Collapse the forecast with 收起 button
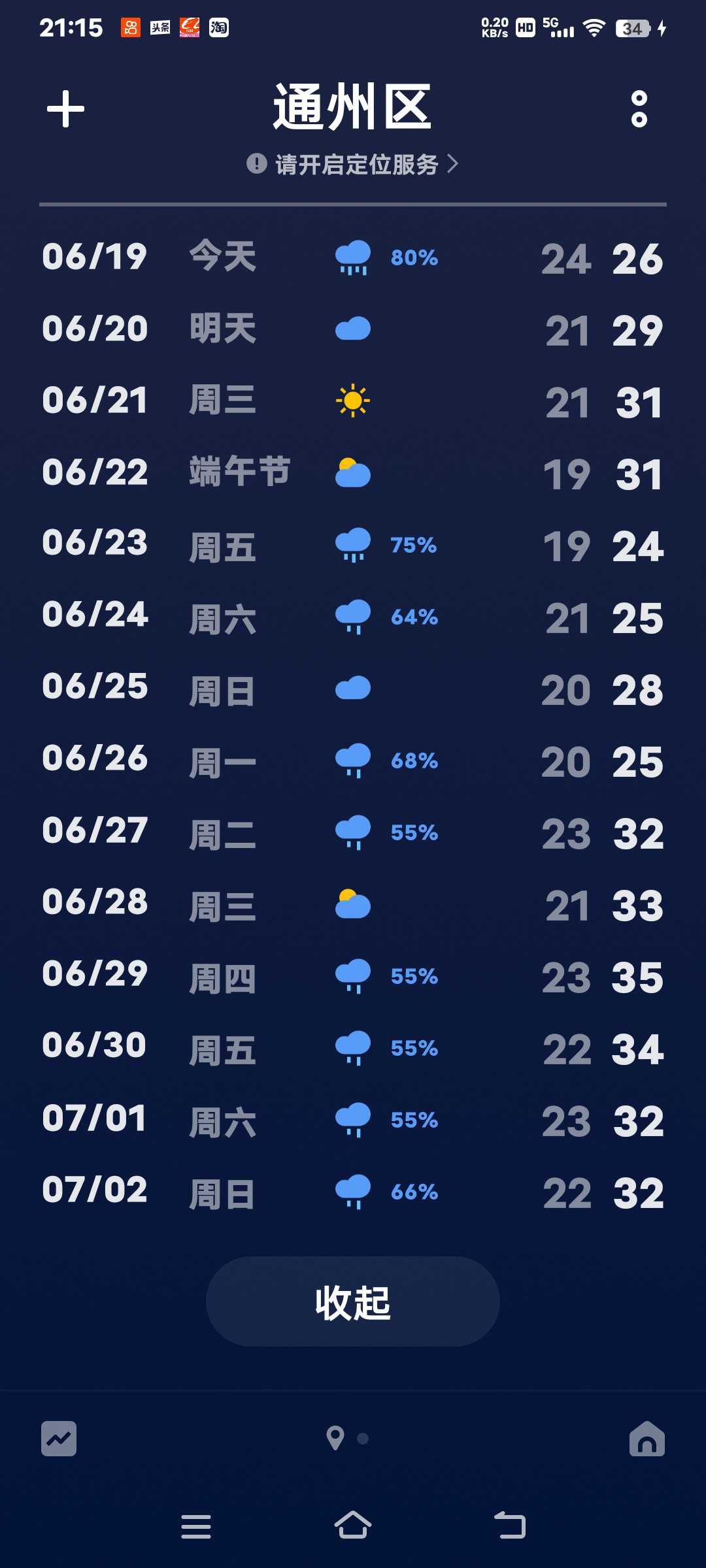 [353, 1301]
